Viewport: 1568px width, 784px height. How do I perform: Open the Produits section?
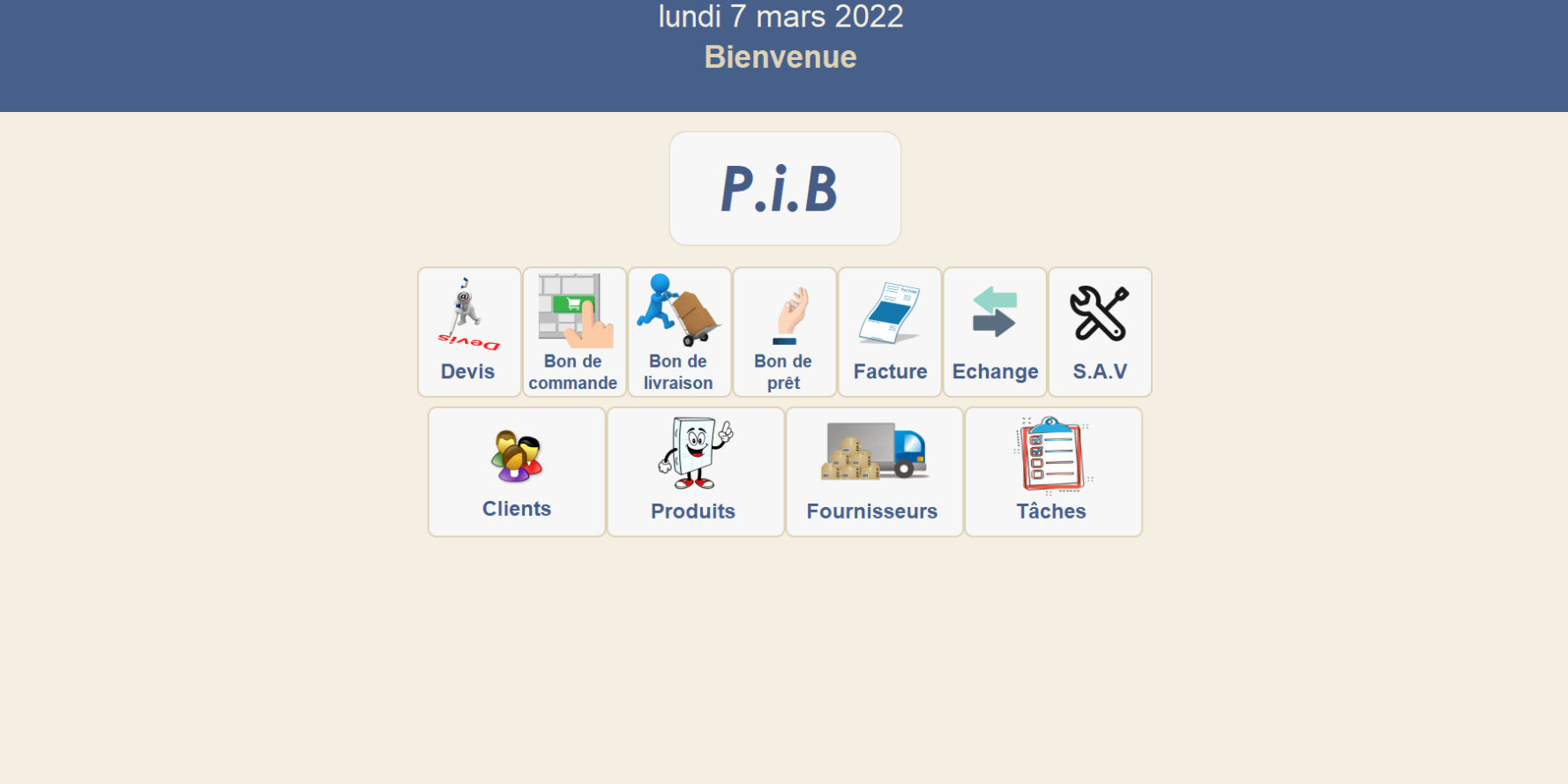pyautogui.click(x=695, y=472)
